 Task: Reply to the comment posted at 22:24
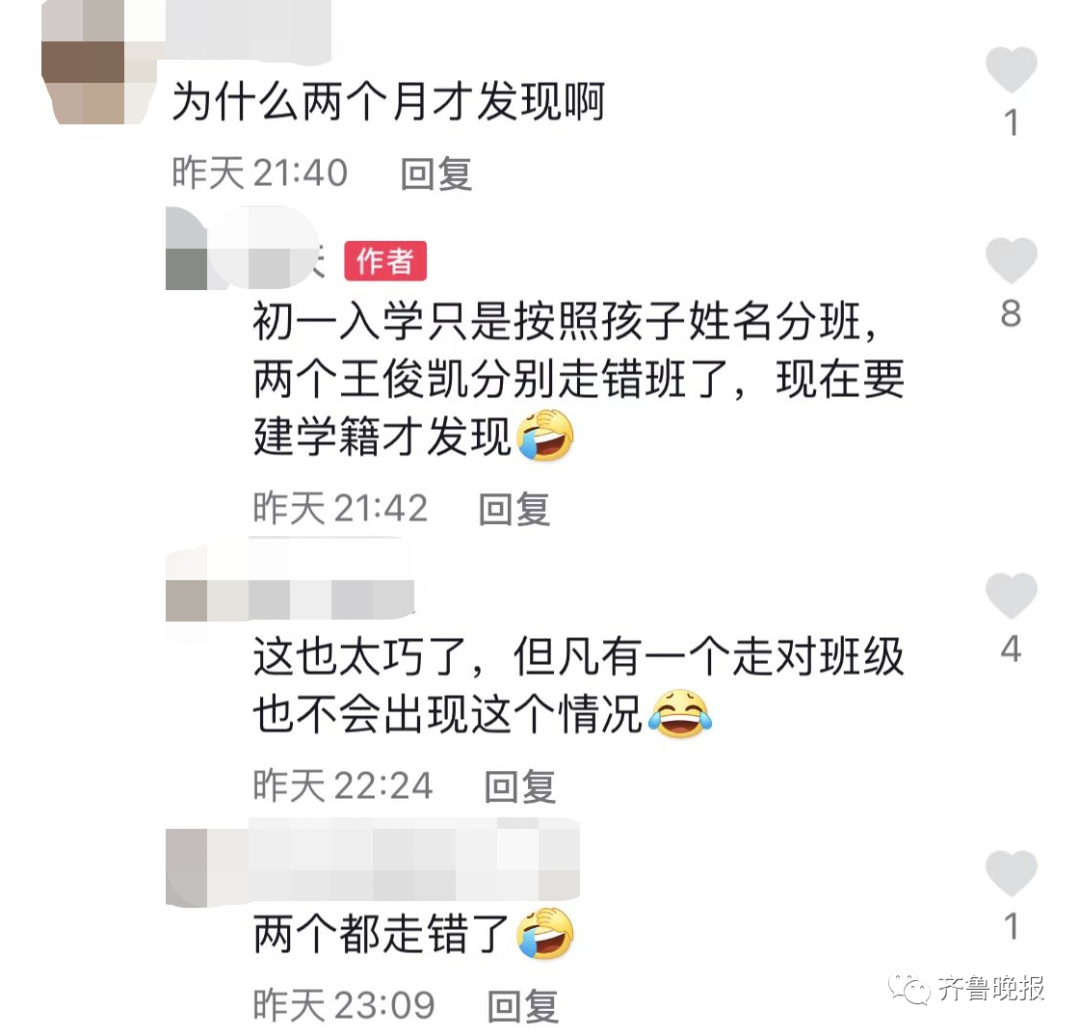520,786
